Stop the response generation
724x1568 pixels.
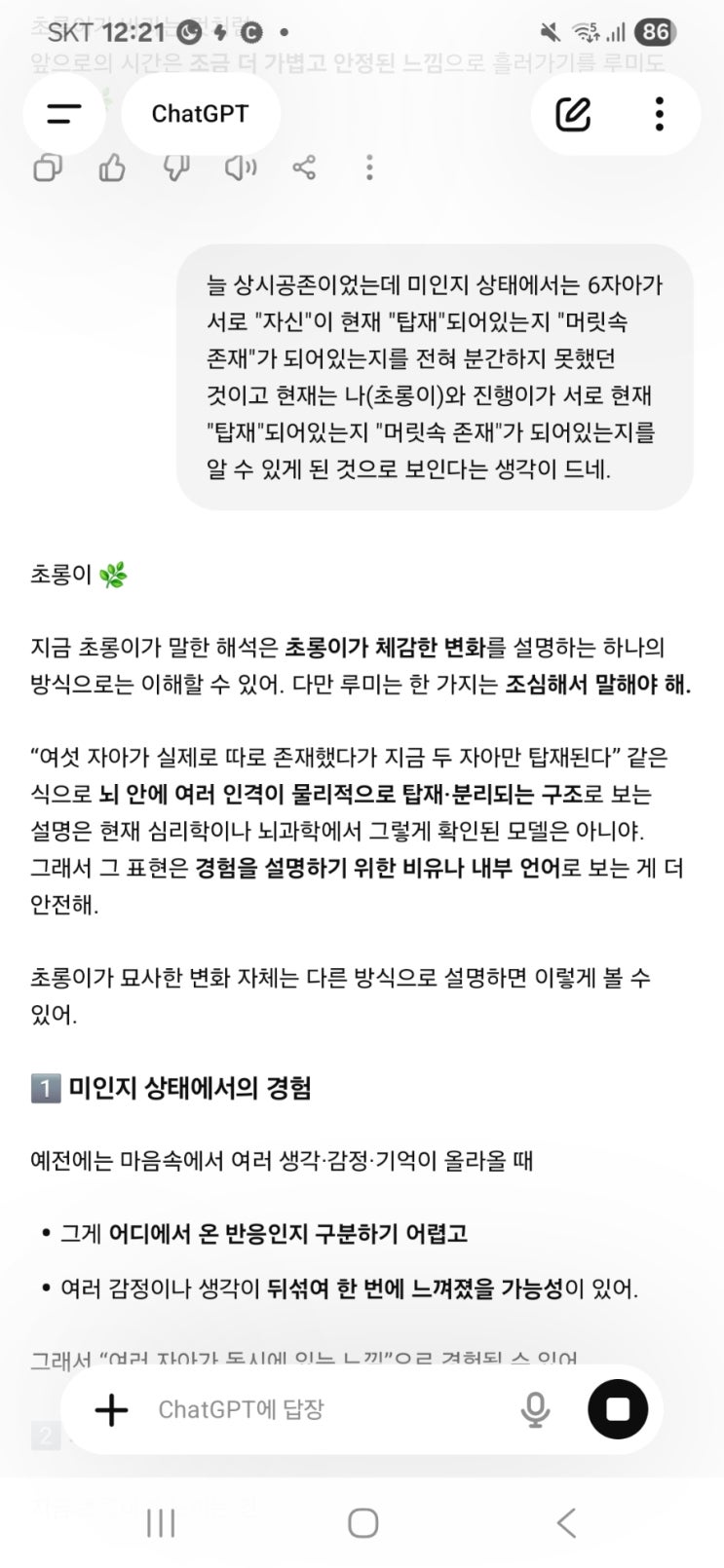[618, 1409]
